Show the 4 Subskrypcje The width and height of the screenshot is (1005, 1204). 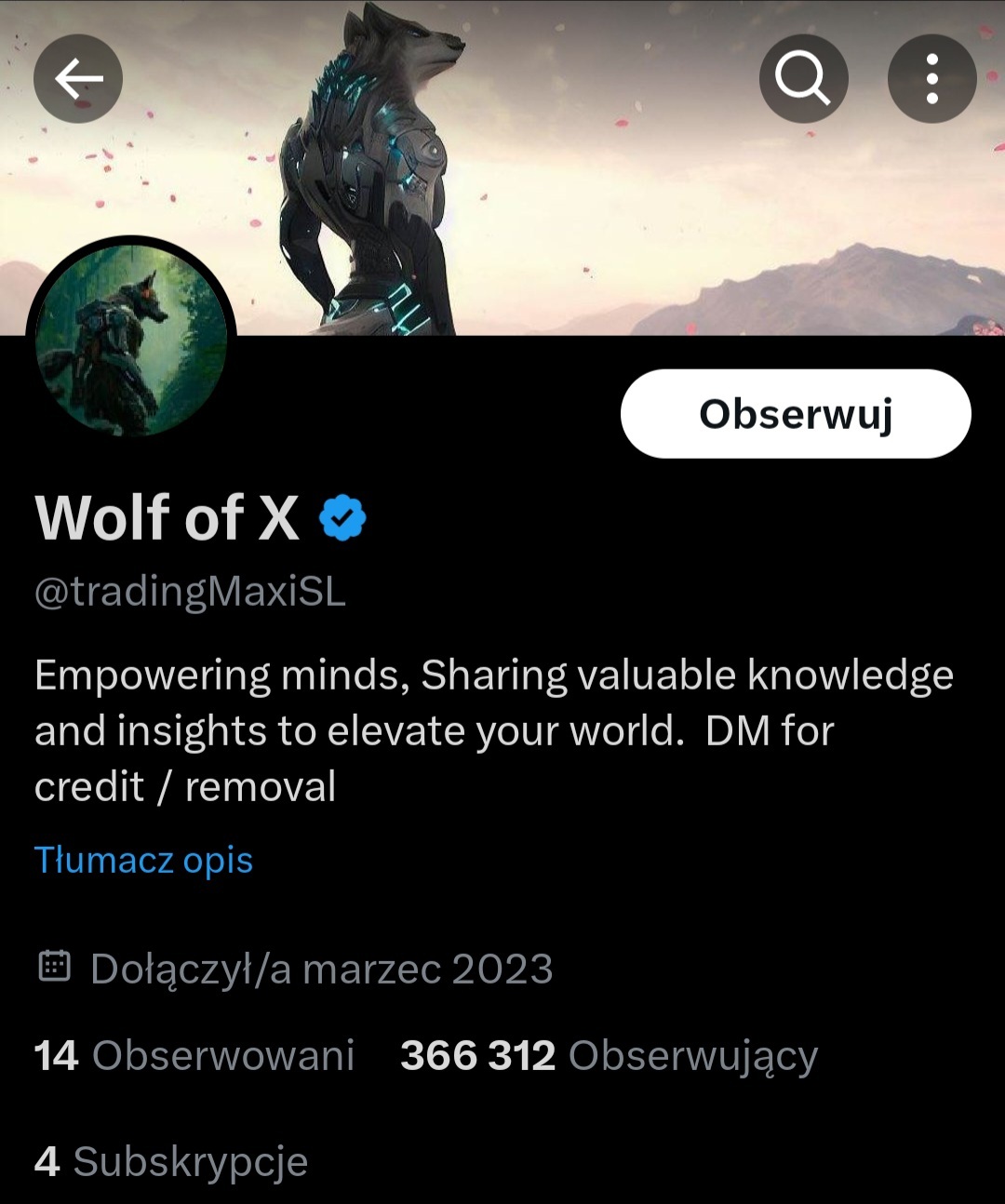pyautogui.click(x=171, y=1161)
